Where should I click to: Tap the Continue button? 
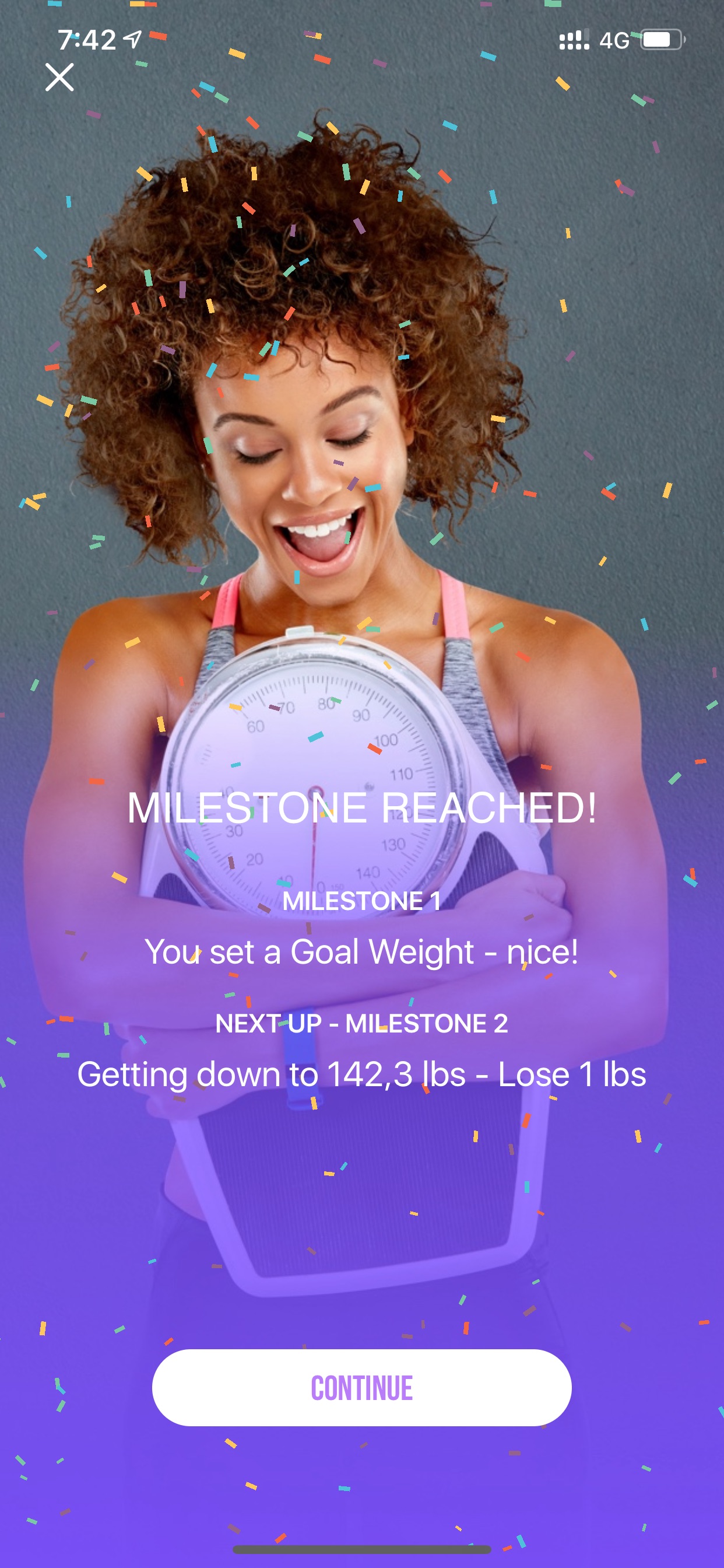point(361,1387)
